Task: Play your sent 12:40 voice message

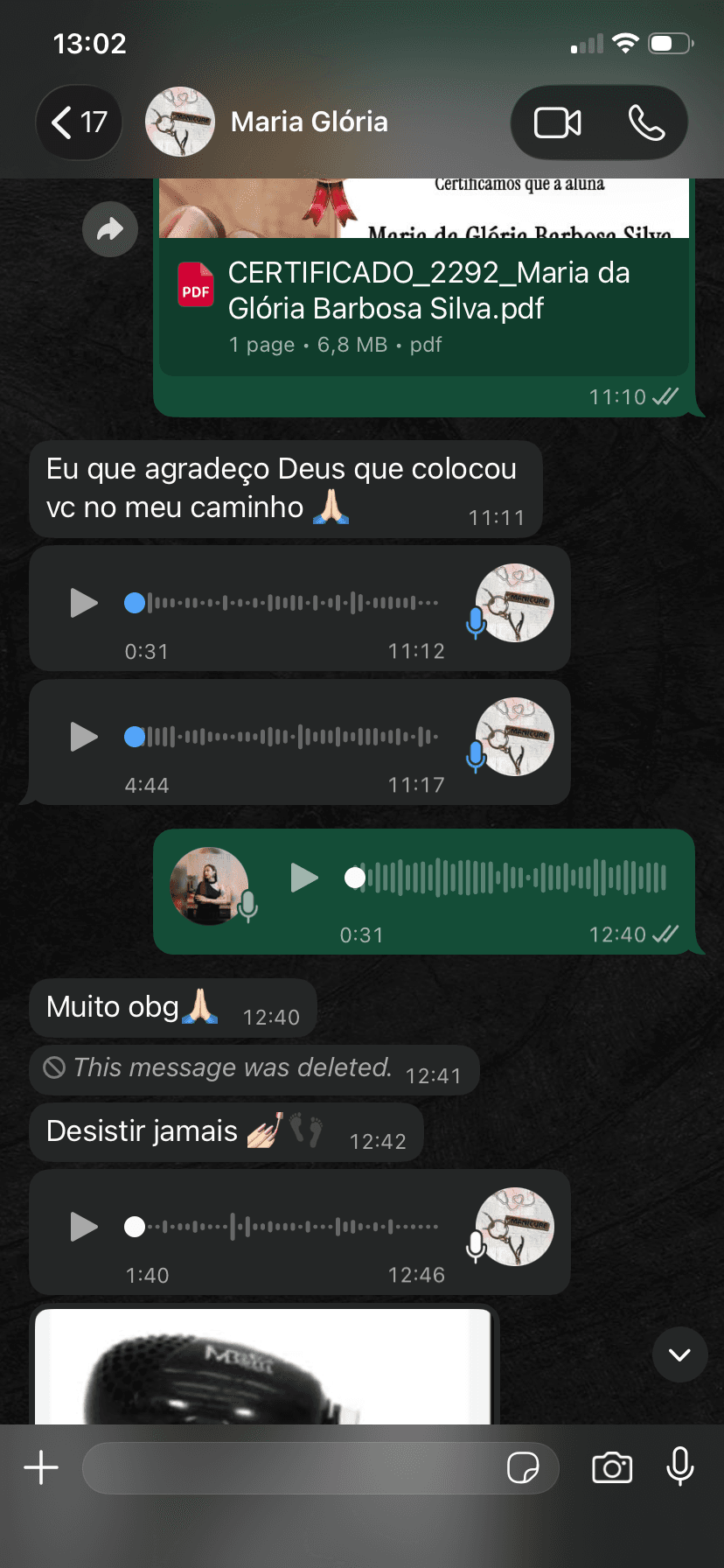Action: [304, 878]
